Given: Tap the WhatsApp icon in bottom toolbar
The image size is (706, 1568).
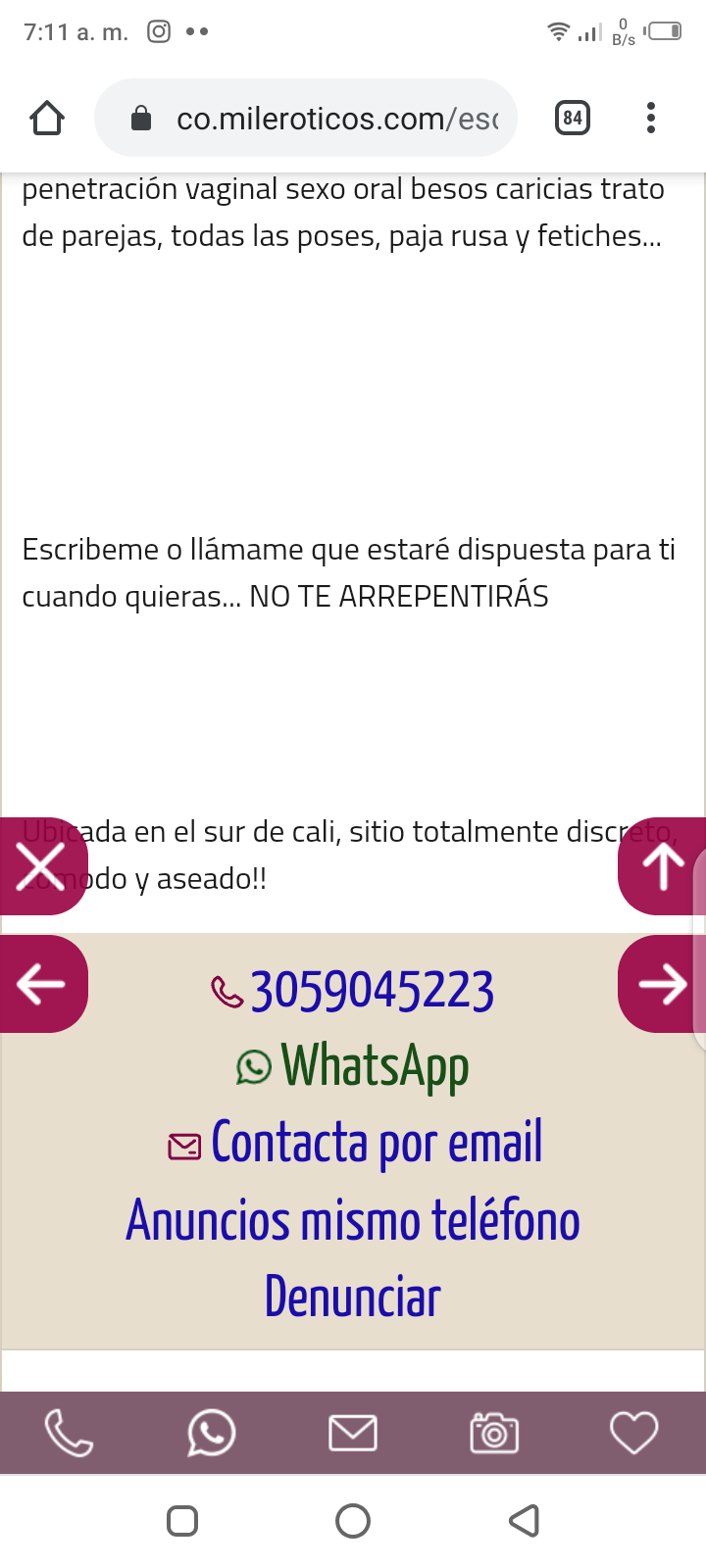Looking at the screenshot, I should 211,1434.
